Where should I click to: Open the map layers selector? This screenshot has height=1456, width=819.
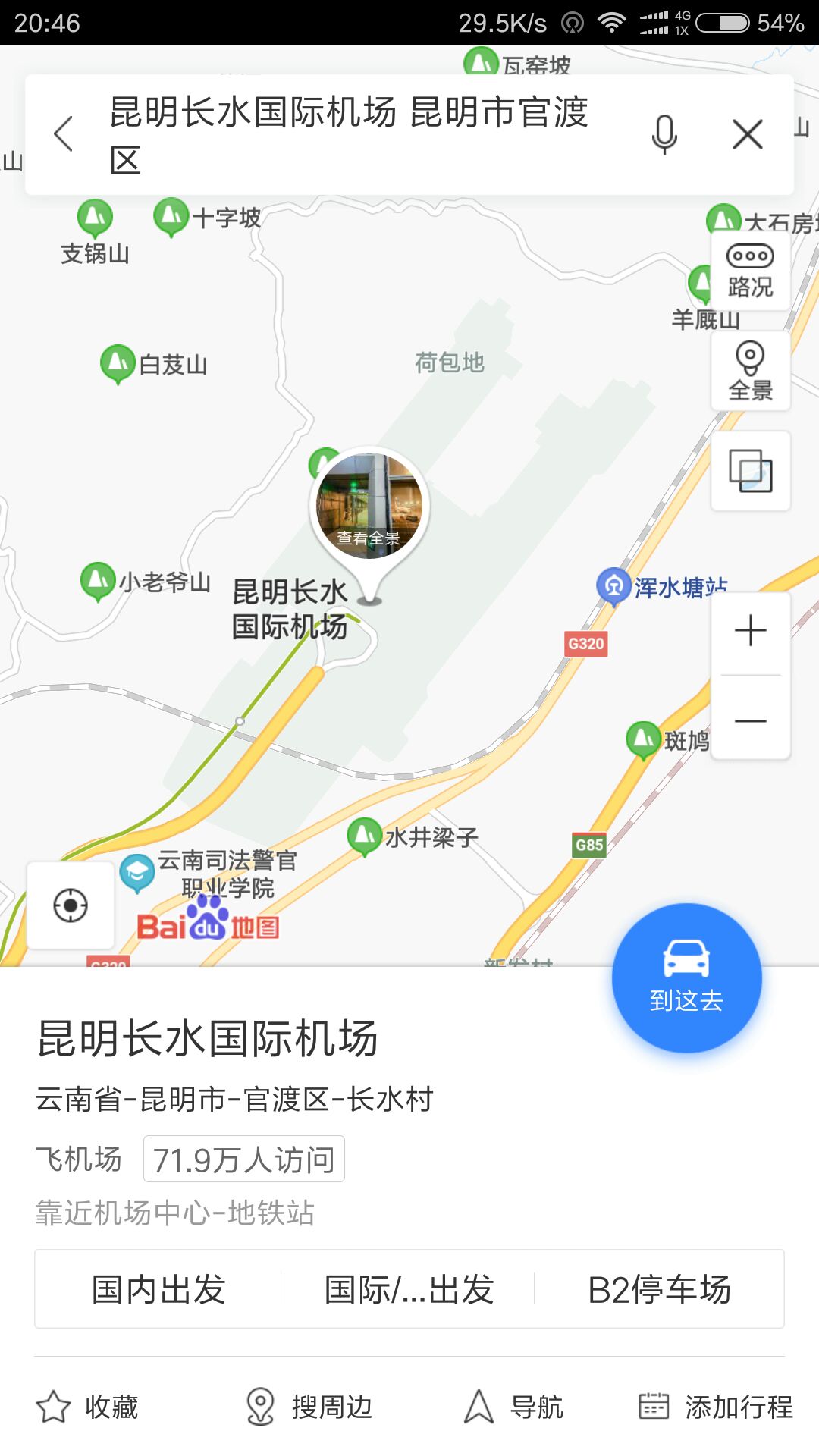(750, 471)
